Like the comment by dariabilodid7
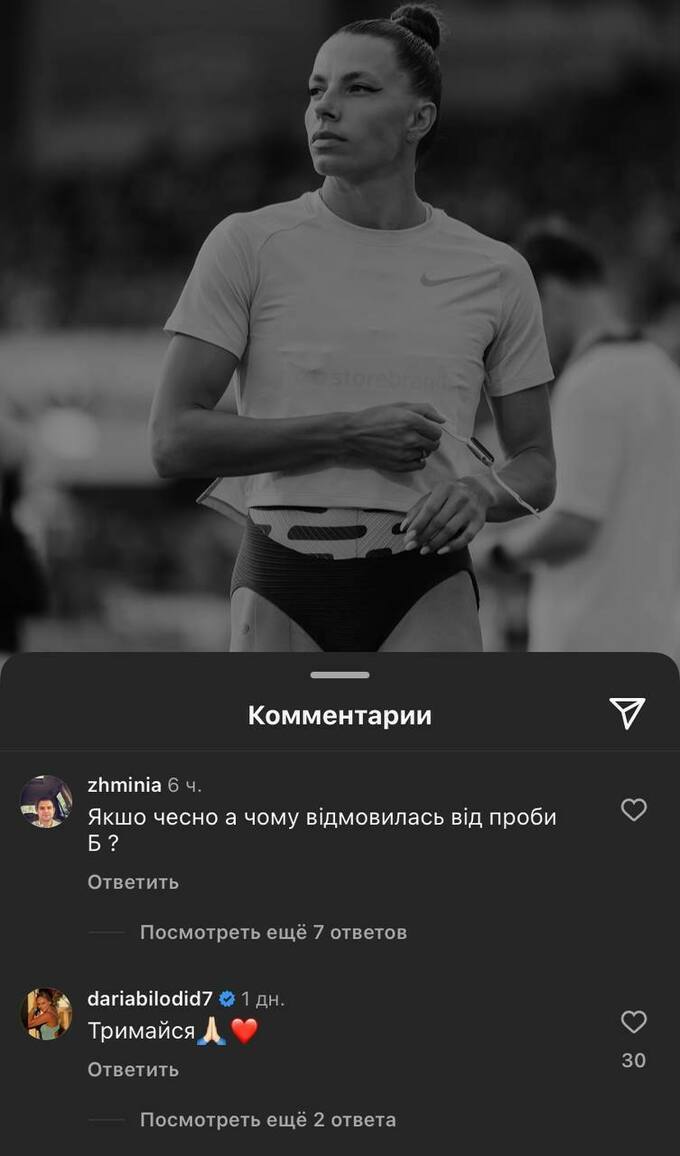 (634, 1022)
